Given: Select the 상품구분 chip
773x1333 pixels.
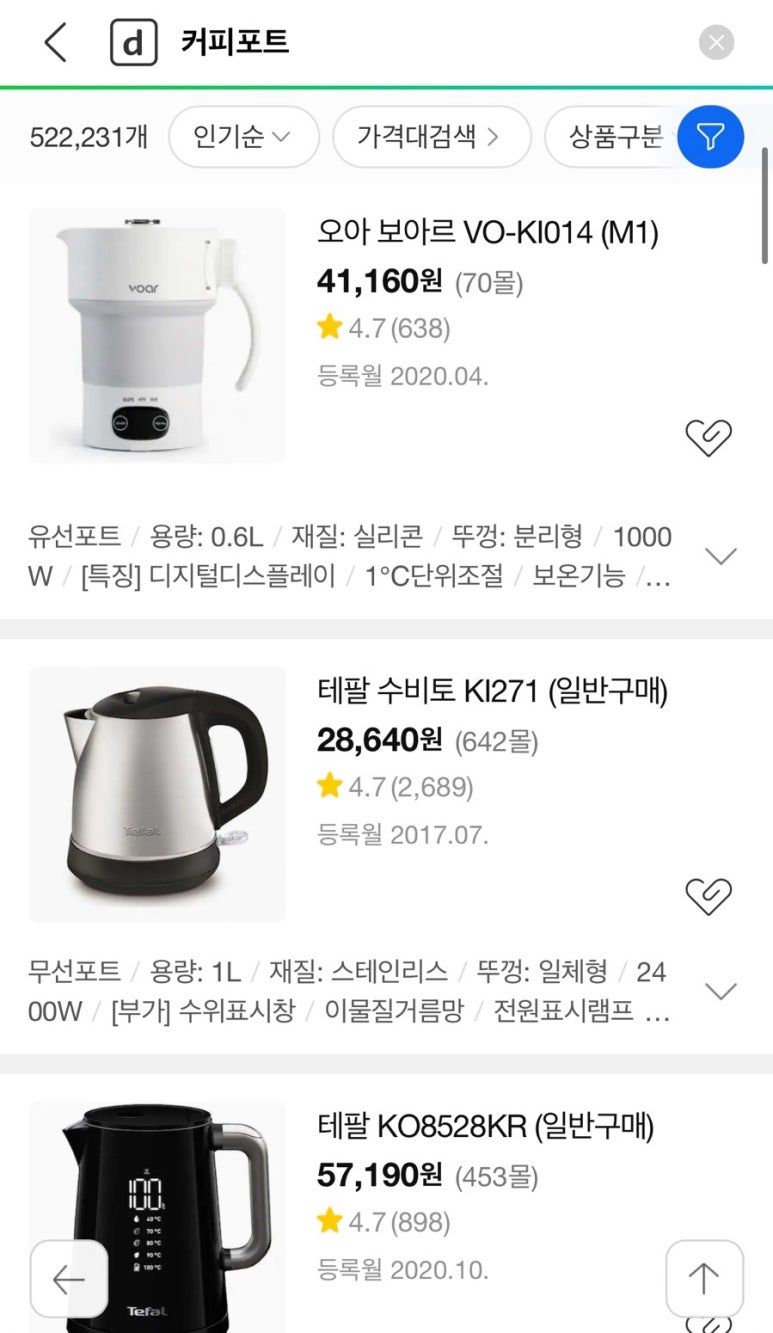Looking at the screenshot, I should [x=614, y=137].
